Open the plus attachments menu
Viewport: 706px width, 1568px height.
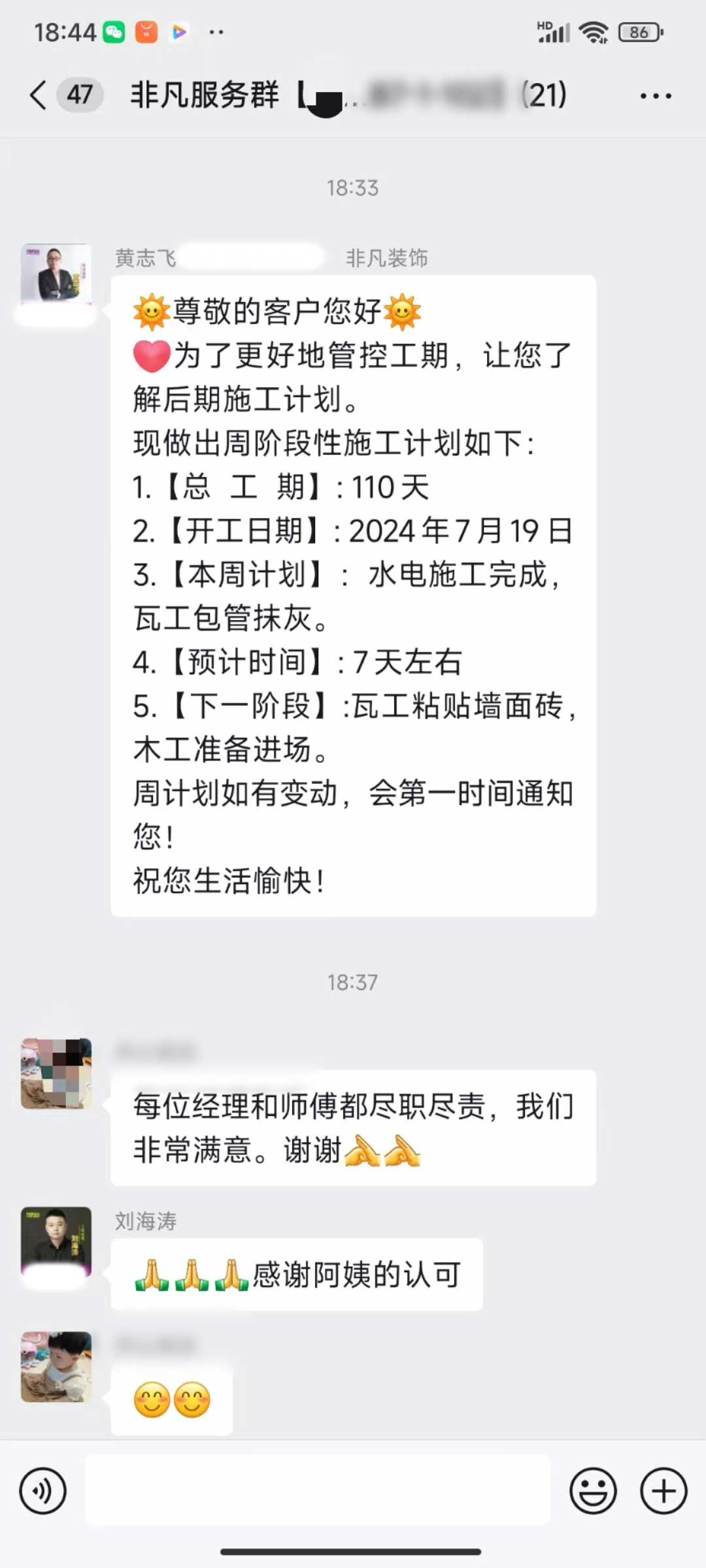[x=664, y=1491]
